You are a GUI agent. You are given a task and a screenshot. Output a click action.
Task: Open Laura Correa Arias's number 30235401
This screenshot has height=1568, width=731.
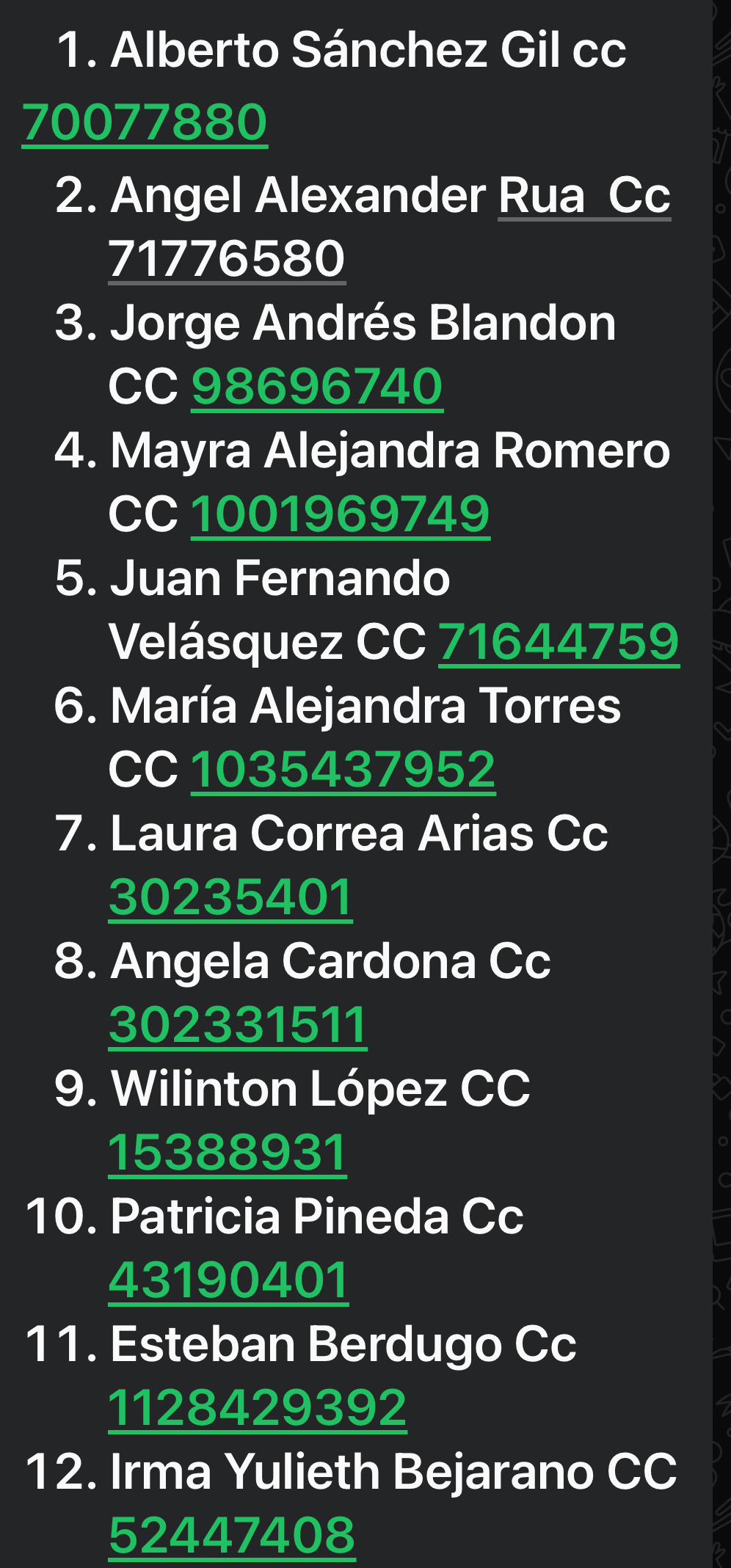pyautogui.click(x=230, y=897)
